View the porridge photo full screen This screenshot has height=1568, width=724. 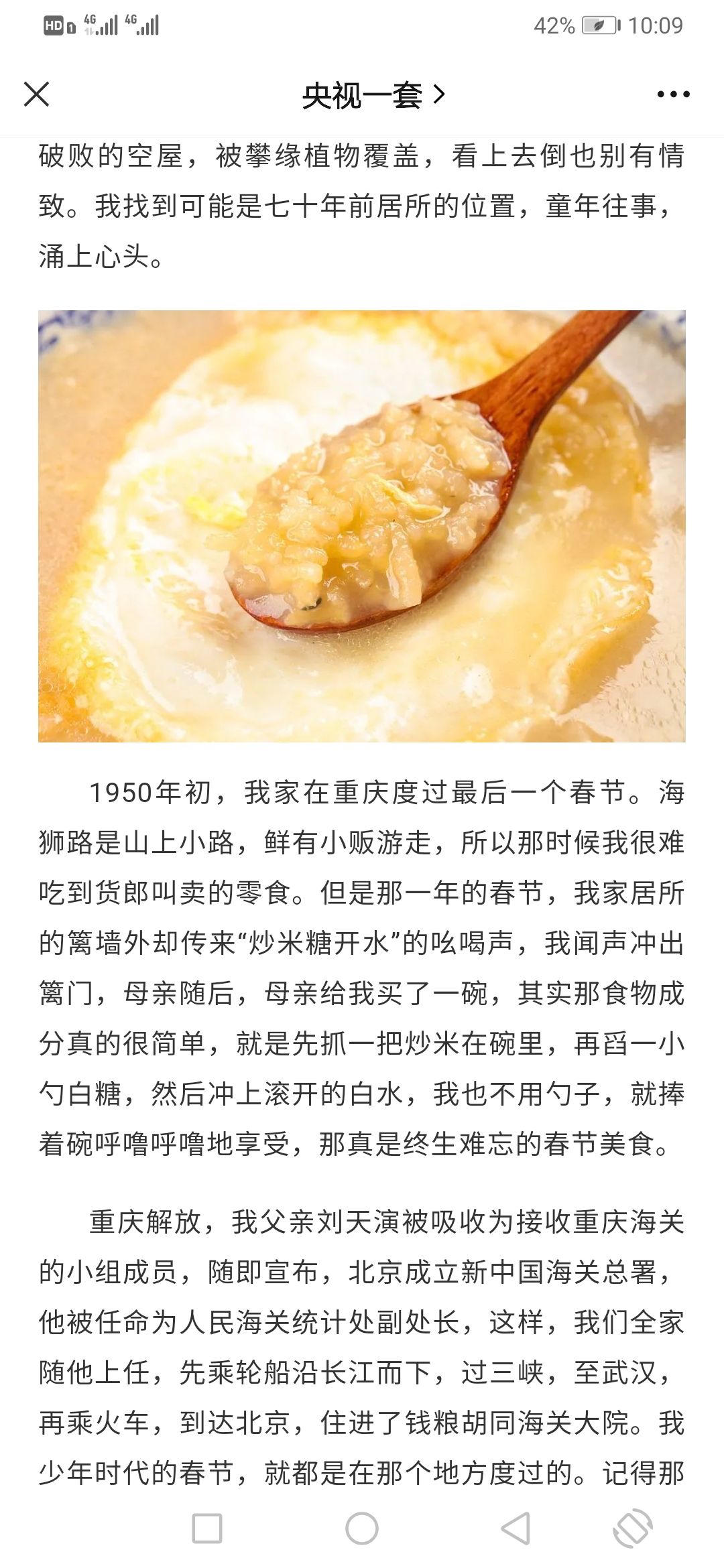click(362, 526)
